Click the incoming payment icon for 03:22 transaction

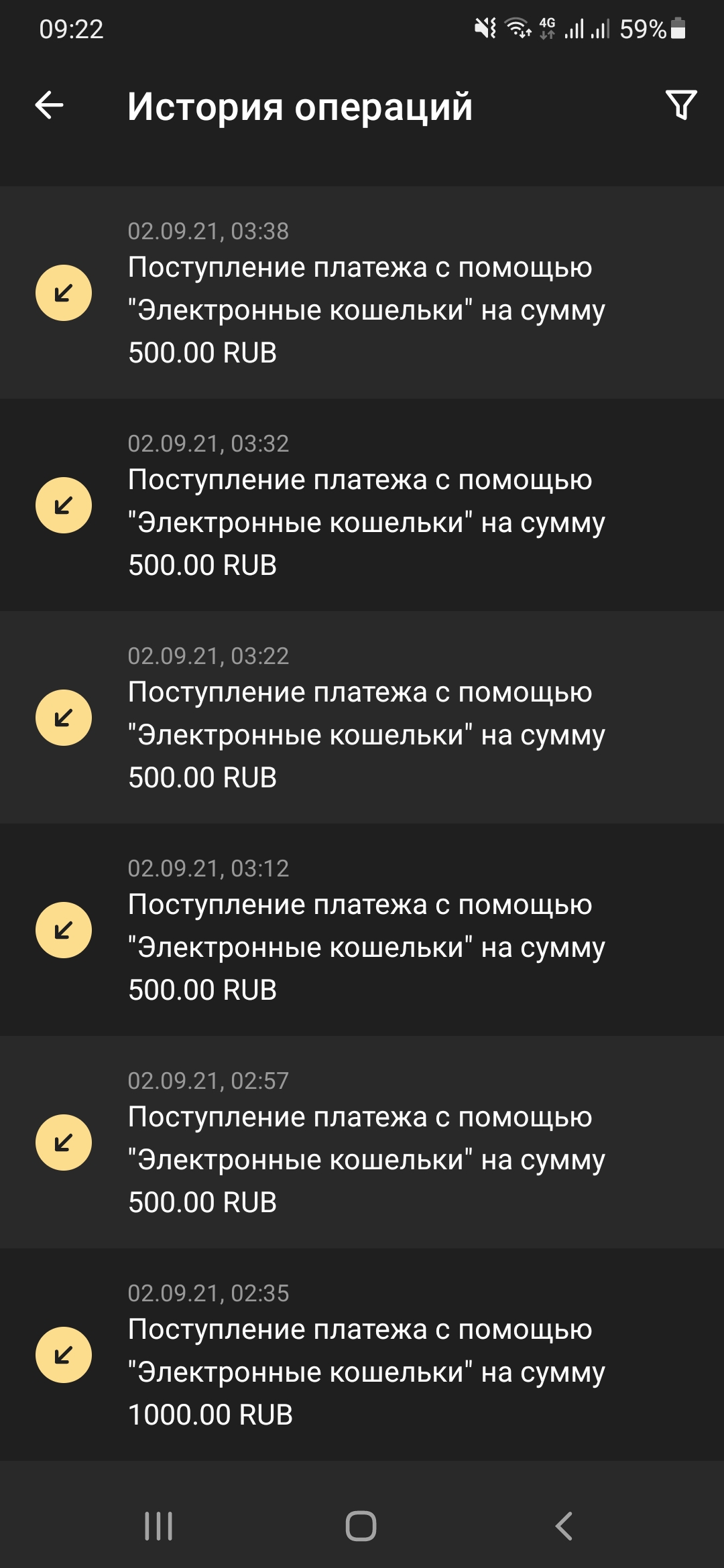click(62, 717)
